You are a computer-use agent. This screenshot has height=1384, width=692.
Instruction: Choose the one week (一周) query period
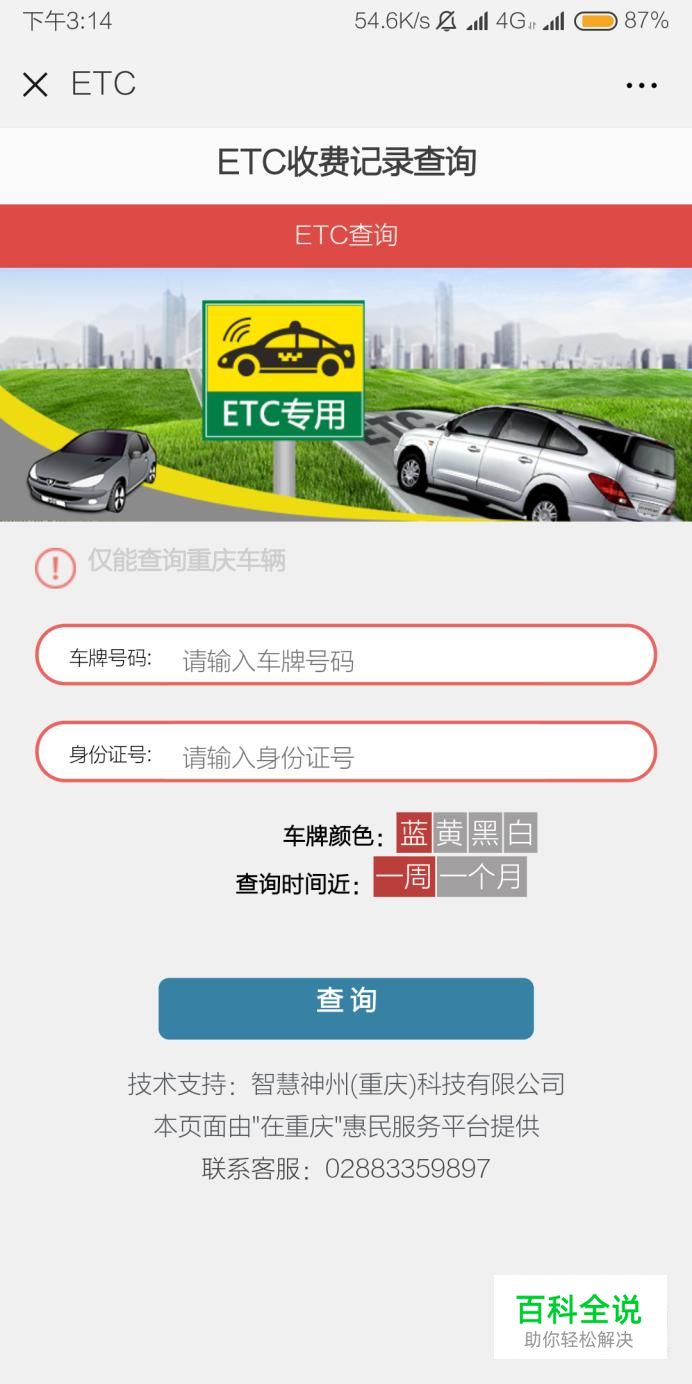[404, 877]
